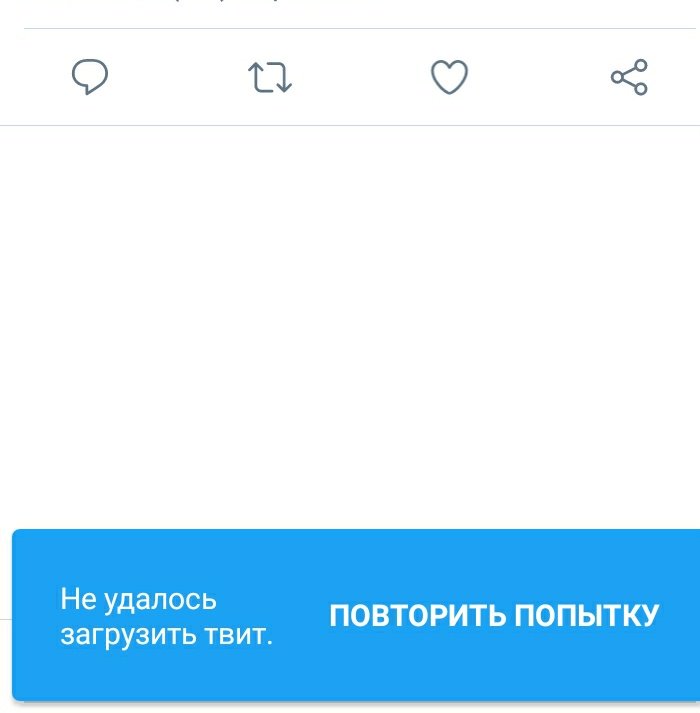Share the tweet
The image size is (700, 713).
click(x=629, y=77)
